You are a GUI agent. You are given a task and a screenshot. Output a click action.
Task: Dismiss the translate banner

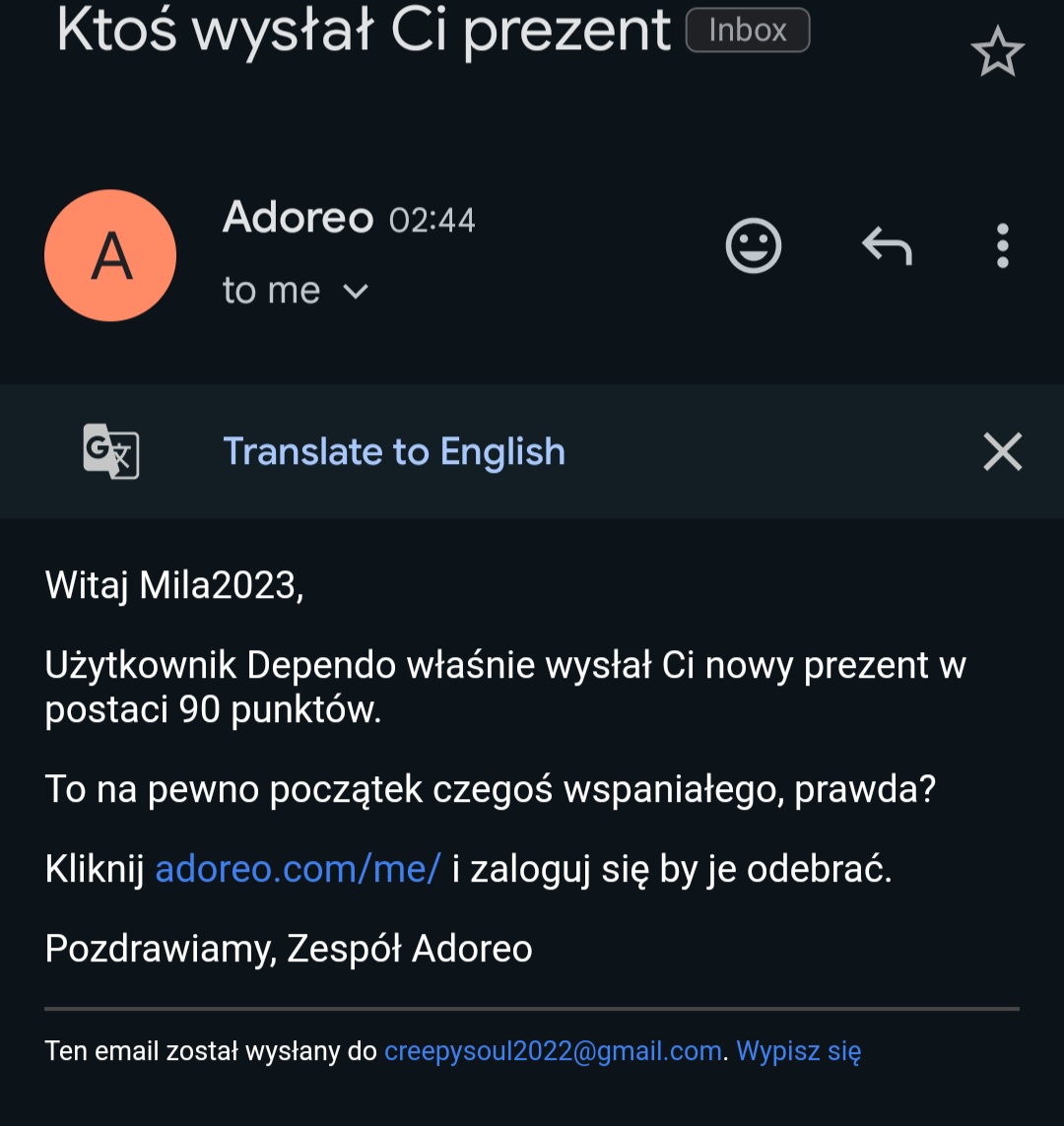(1002, 452)
